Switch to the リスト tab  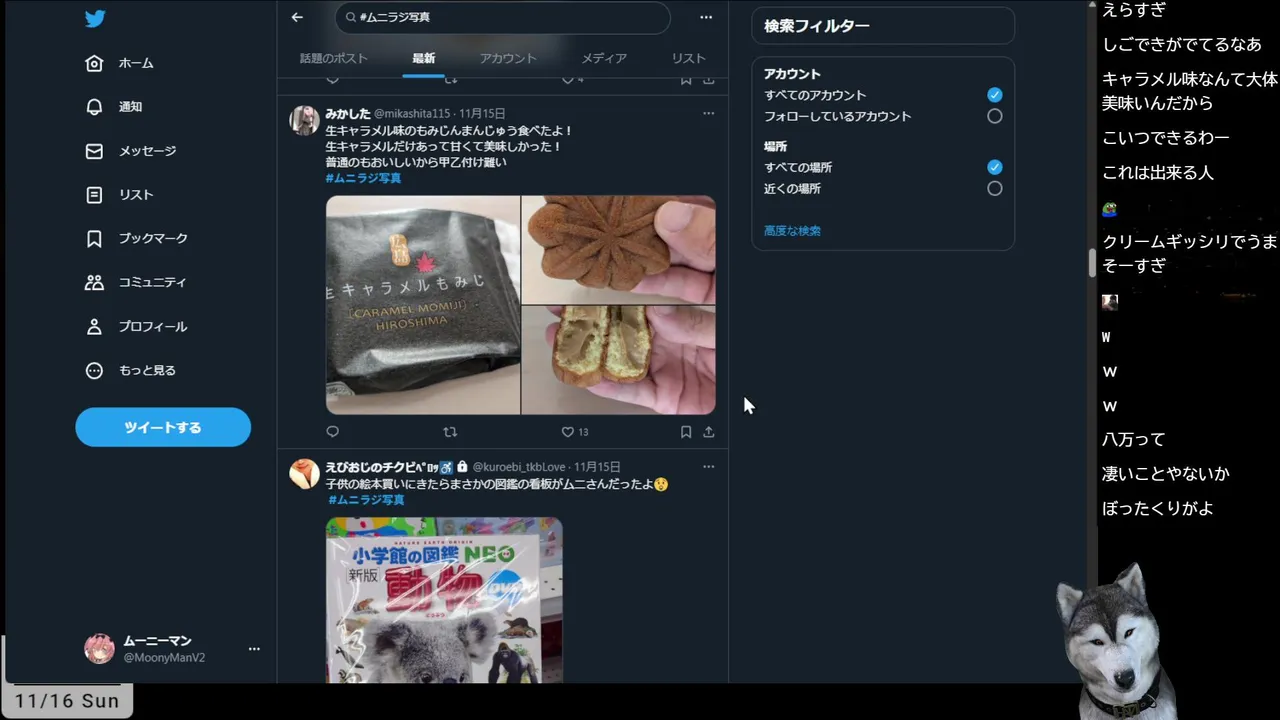(x=688, y=58)
